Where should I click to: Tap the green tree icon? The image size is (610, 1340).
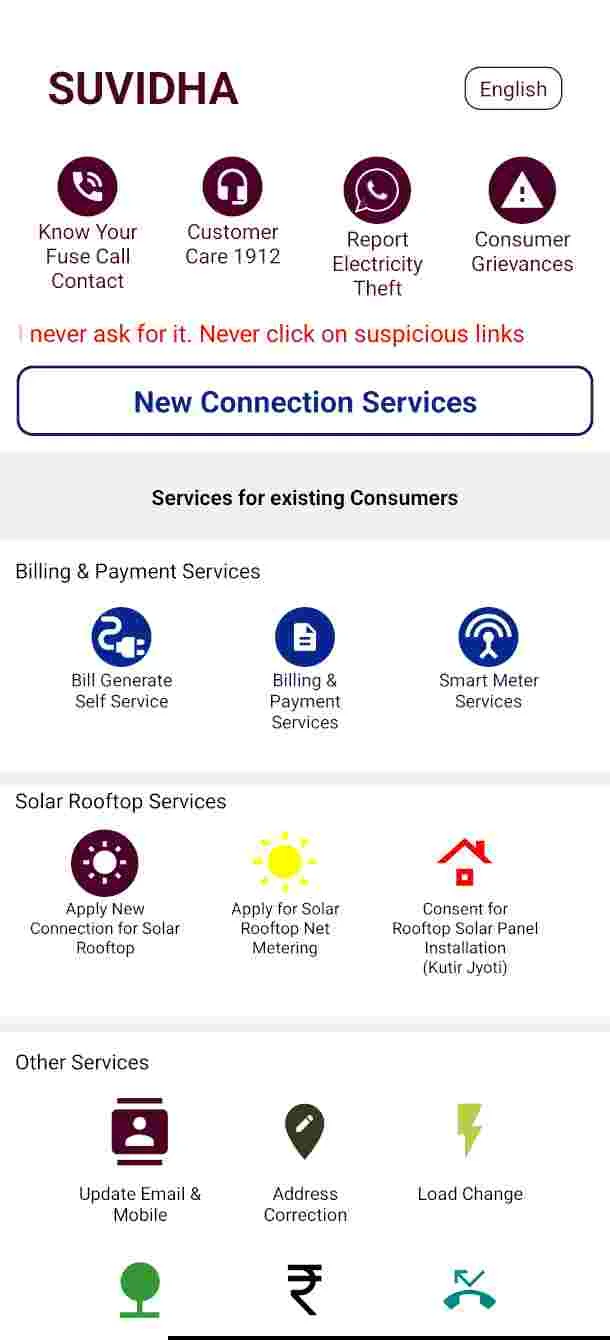pos(140,1289)
